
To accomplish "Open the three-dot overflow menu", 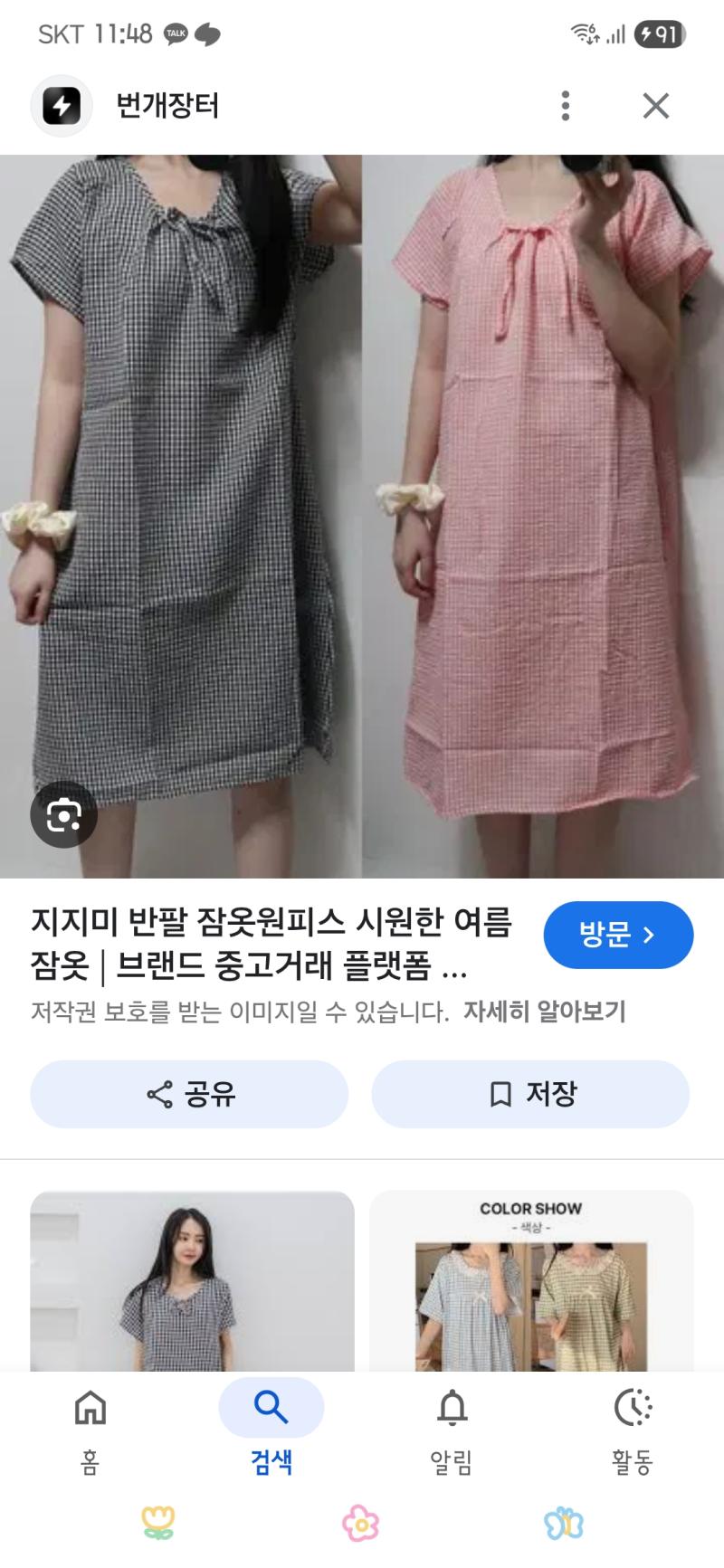I will click(x=566, y=106).
